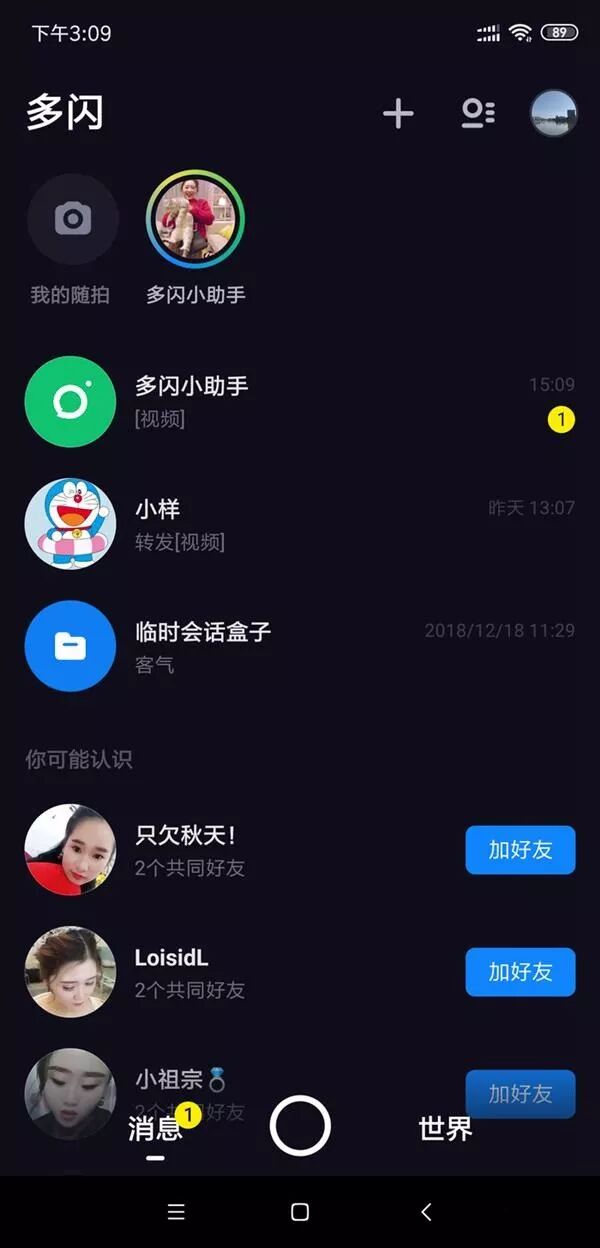Open recent apps from navigation bar
This screenshot has height=1248, width=600.
tap(176, 1212)
